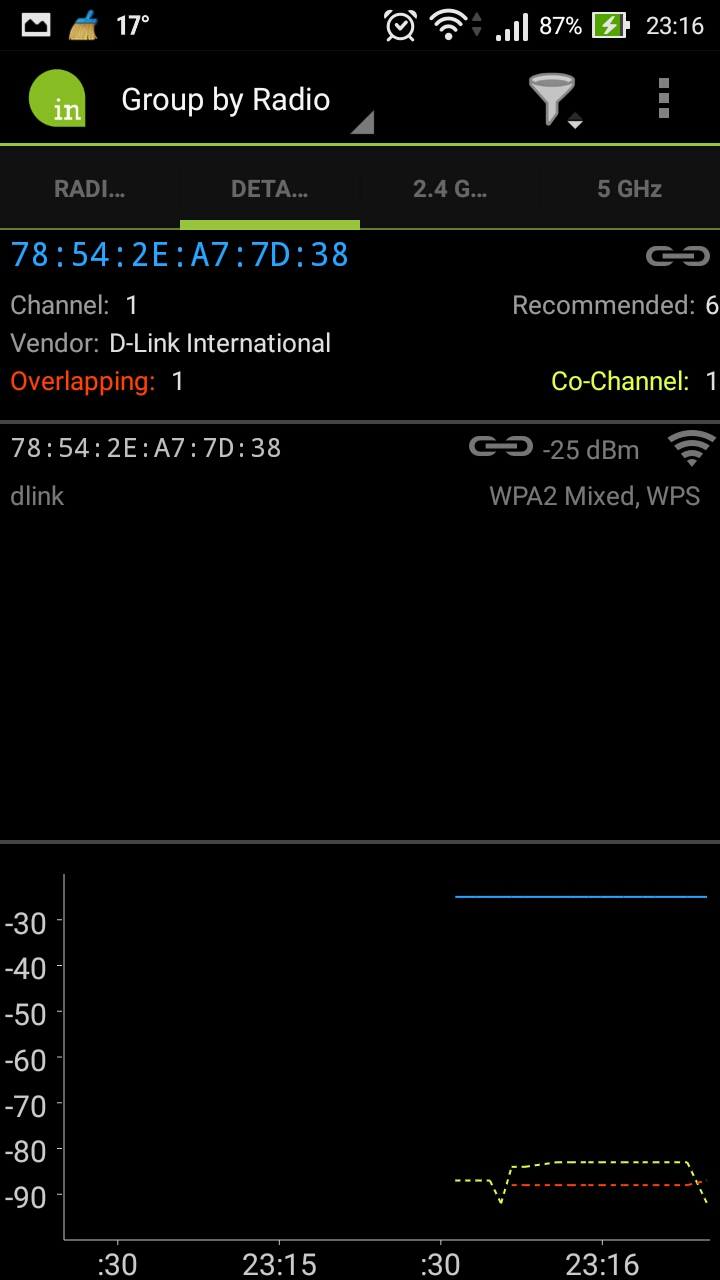The height and width of the screenshot is (1280, 720).
Task: Go to the 5 GHz tab
Action: click(630, 189)
